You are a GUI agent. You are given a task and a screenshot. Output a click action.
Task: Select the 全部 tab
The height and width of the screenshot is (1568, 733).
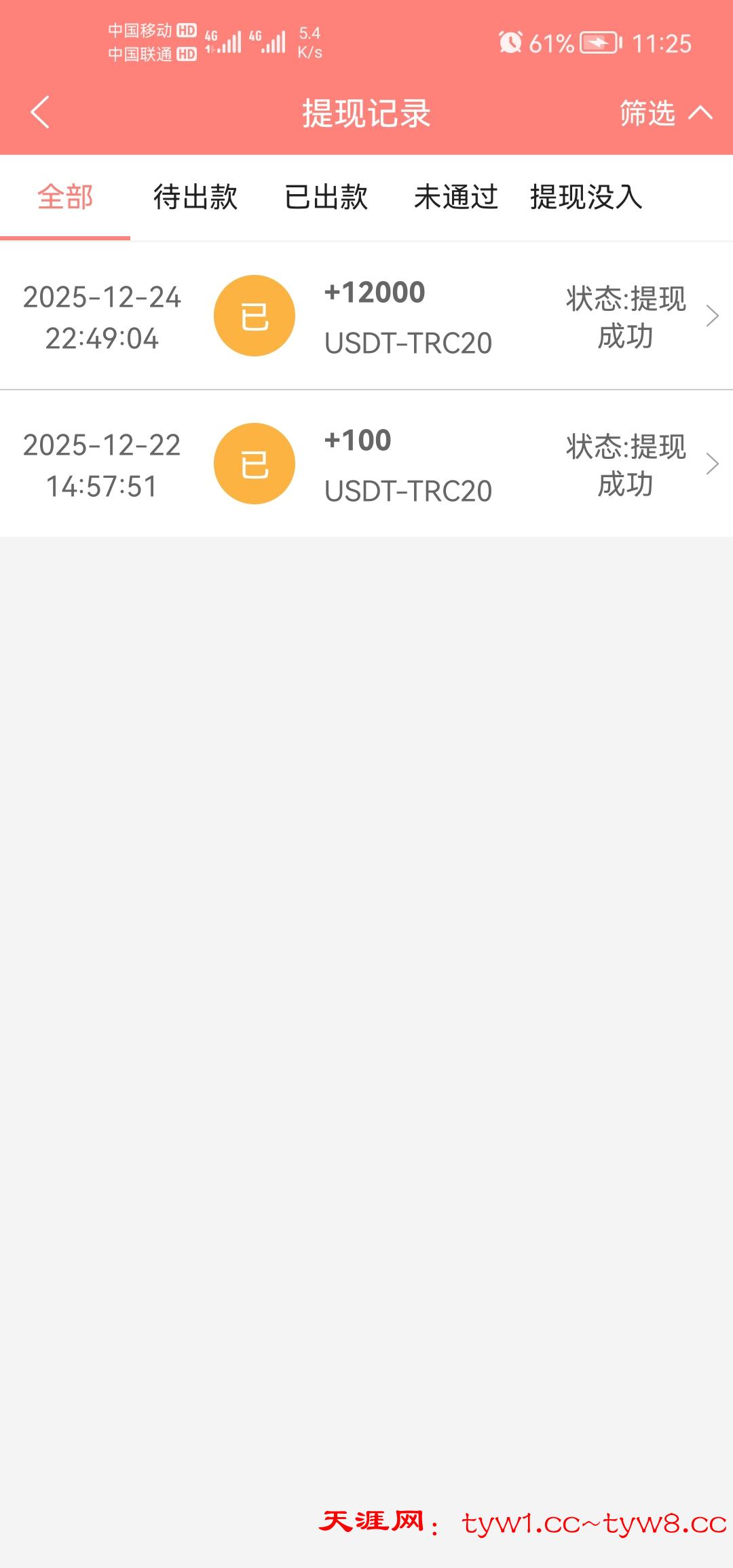(65, 198)
